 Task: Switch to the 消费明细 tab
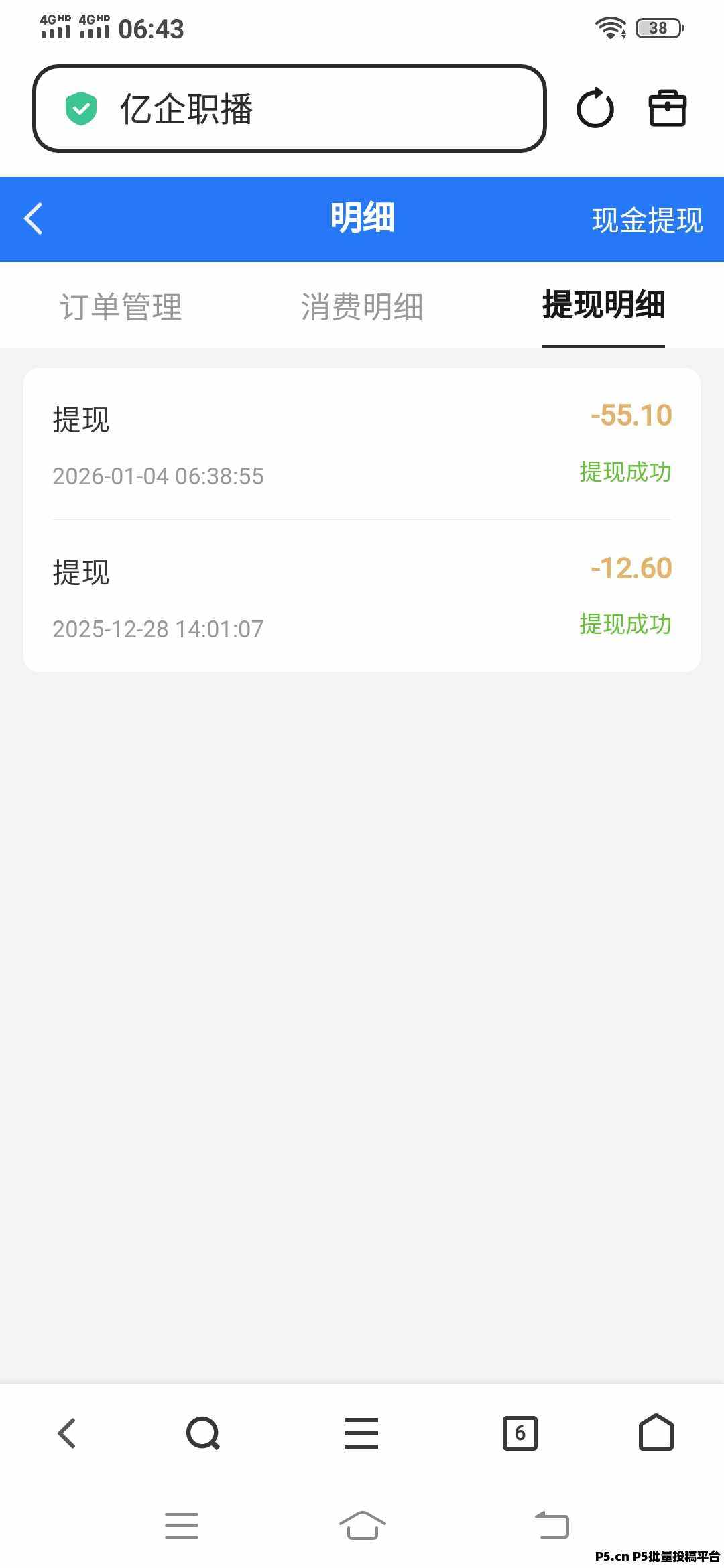362,307
